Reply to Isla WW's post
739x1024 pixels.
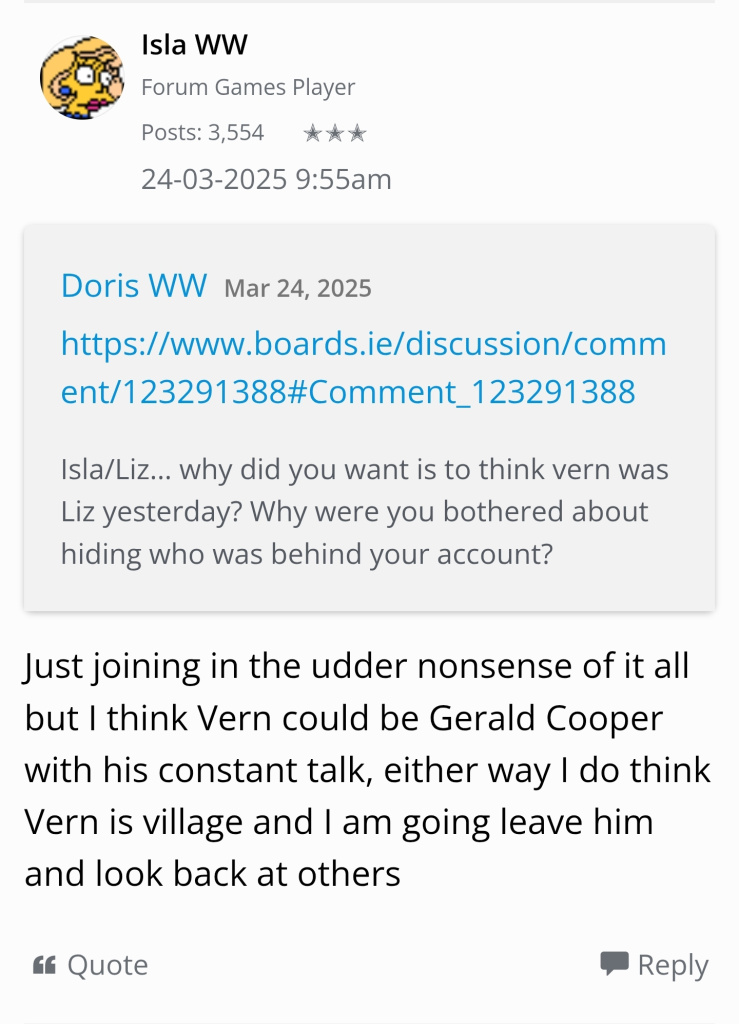(x=654, y=965)
